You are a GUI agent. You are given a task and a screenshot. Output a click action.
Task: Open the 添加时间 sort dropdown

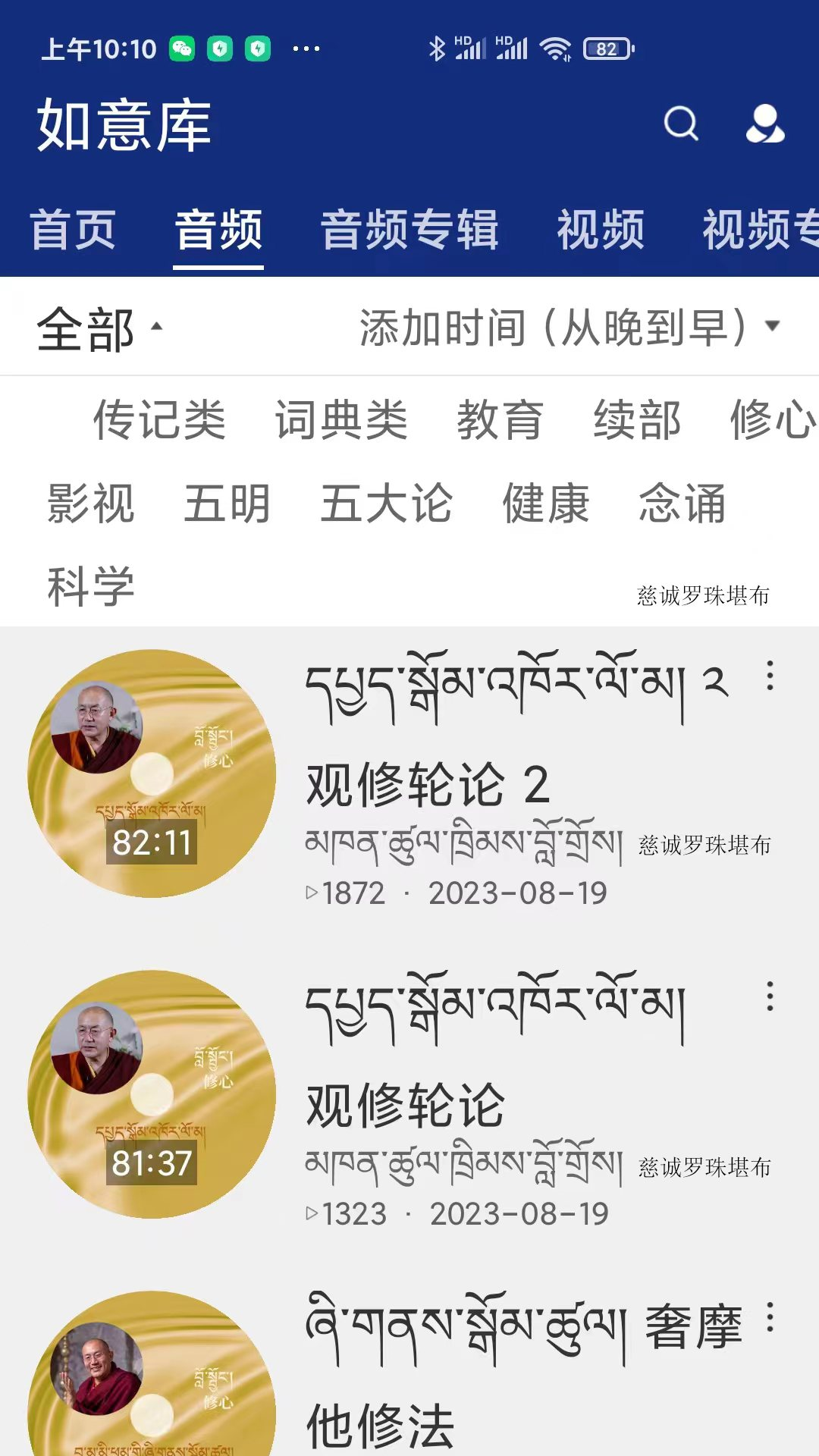tap(569, 328)
